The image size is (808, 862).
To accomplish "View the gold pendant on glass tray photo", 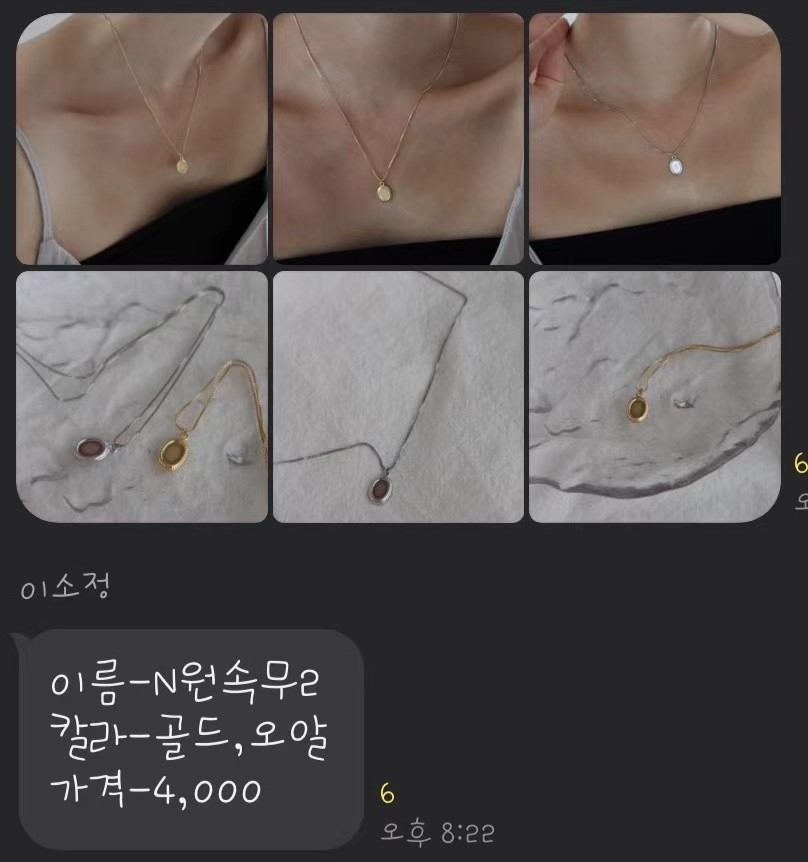I will coord(655,395).
